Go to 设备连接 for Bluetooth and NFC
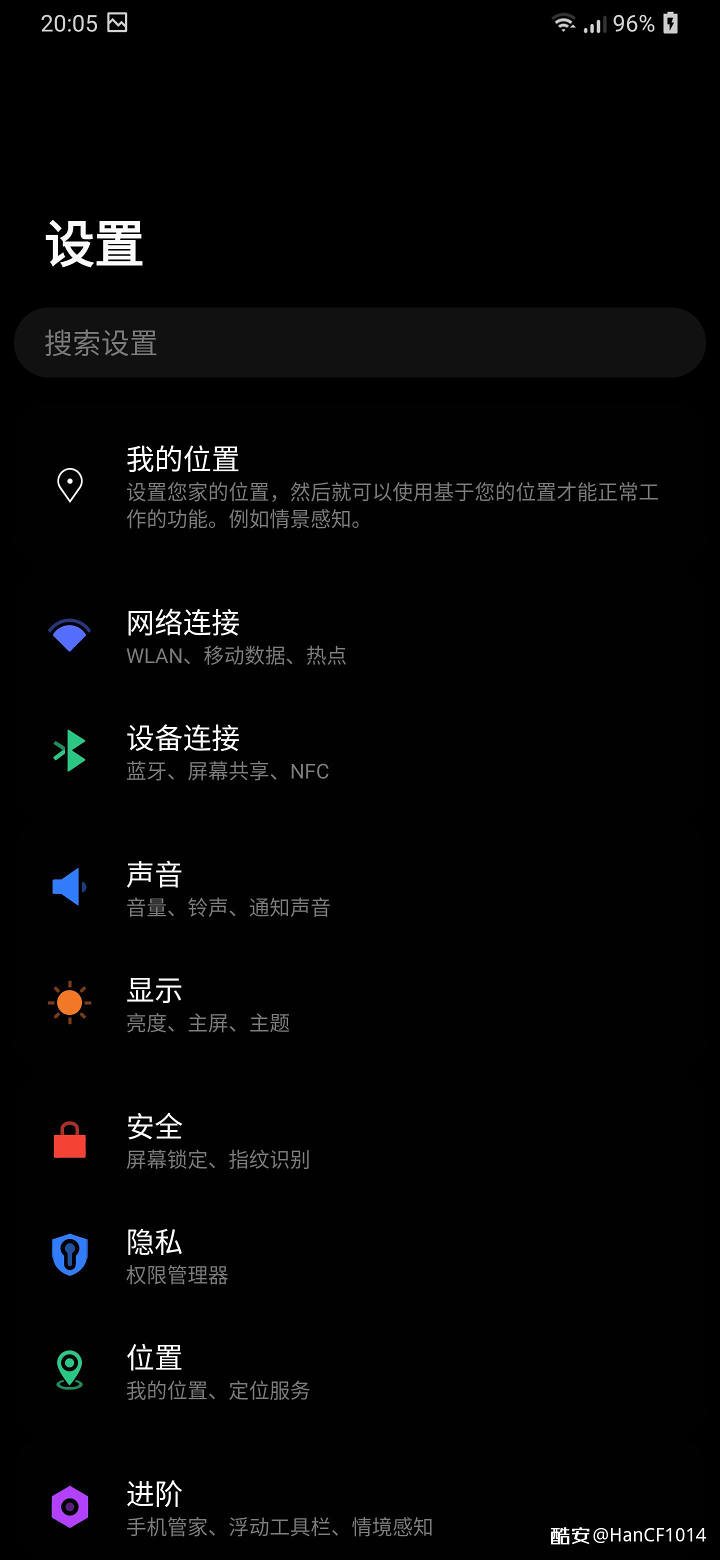 (360, 752)
